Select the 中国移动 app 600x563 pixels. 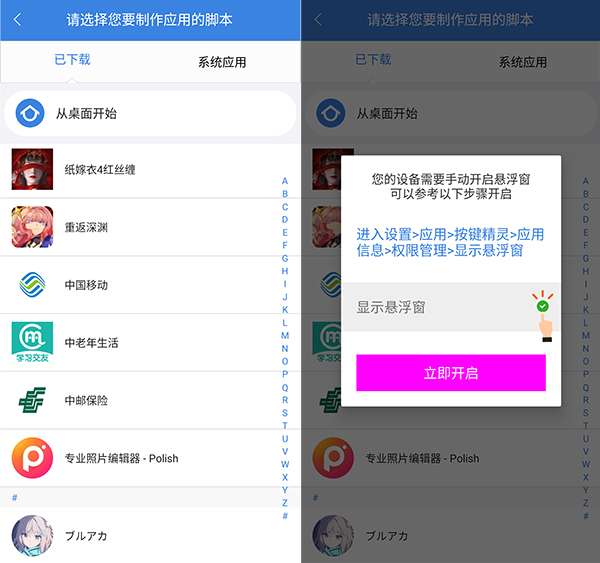(86, 285)
